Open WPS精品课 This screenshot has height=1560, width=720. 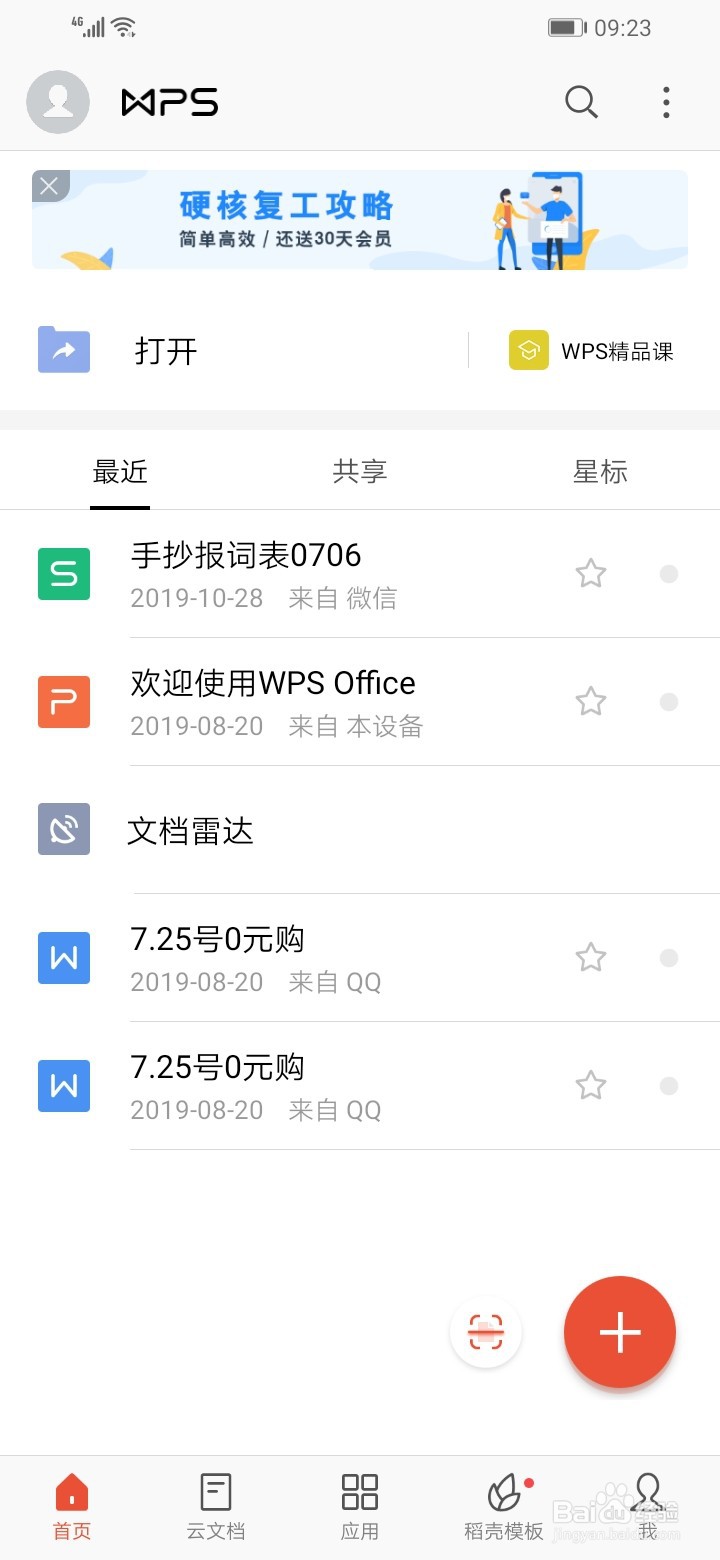592,351
